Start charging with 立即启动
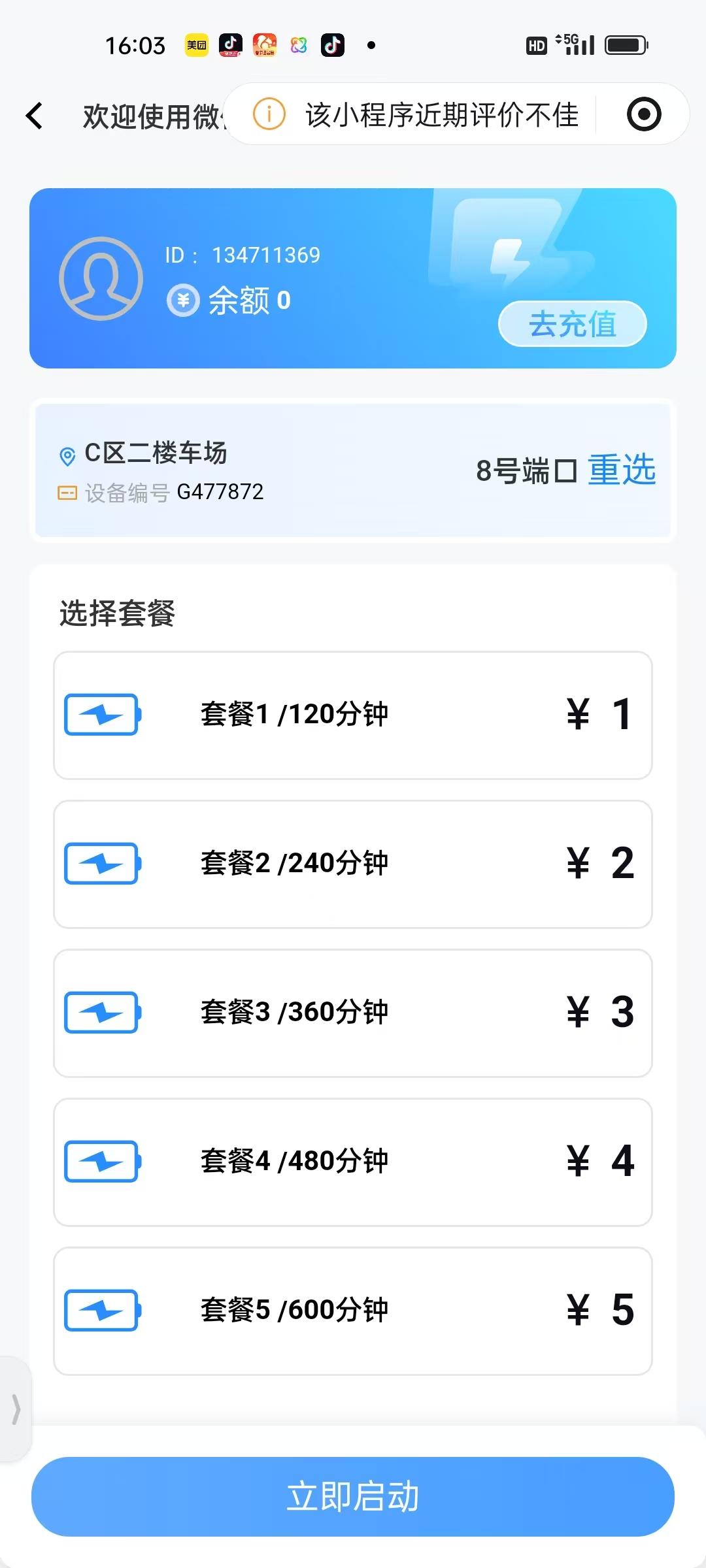 tap(353, 1496)
